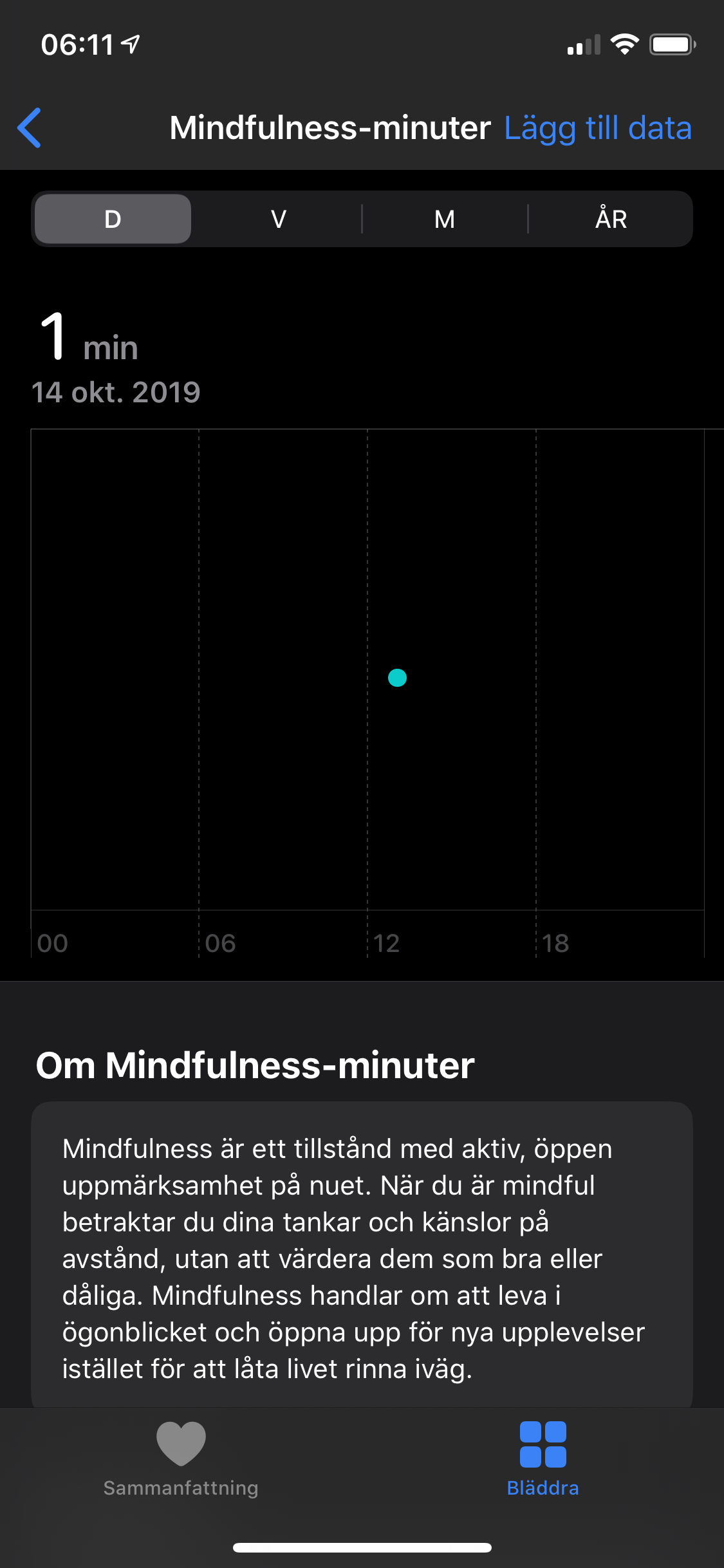This screenshot has height=1568, width=724.
Task: Go back using the blue arrow
Action: coord(30,127)
